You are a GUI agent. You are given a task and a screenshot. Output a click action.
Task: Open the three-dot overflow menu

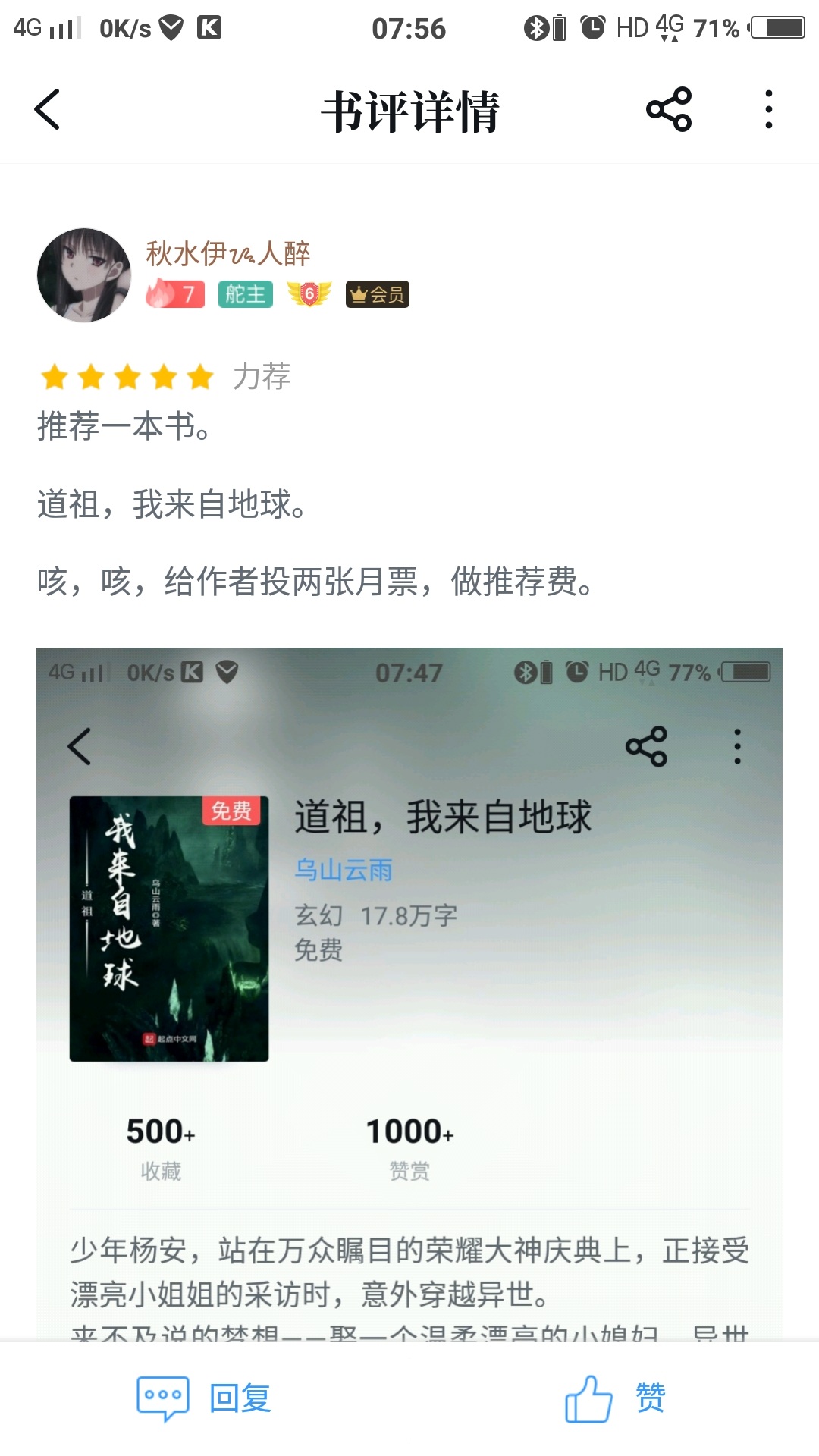pyautogui.click(x=768, y=110)
